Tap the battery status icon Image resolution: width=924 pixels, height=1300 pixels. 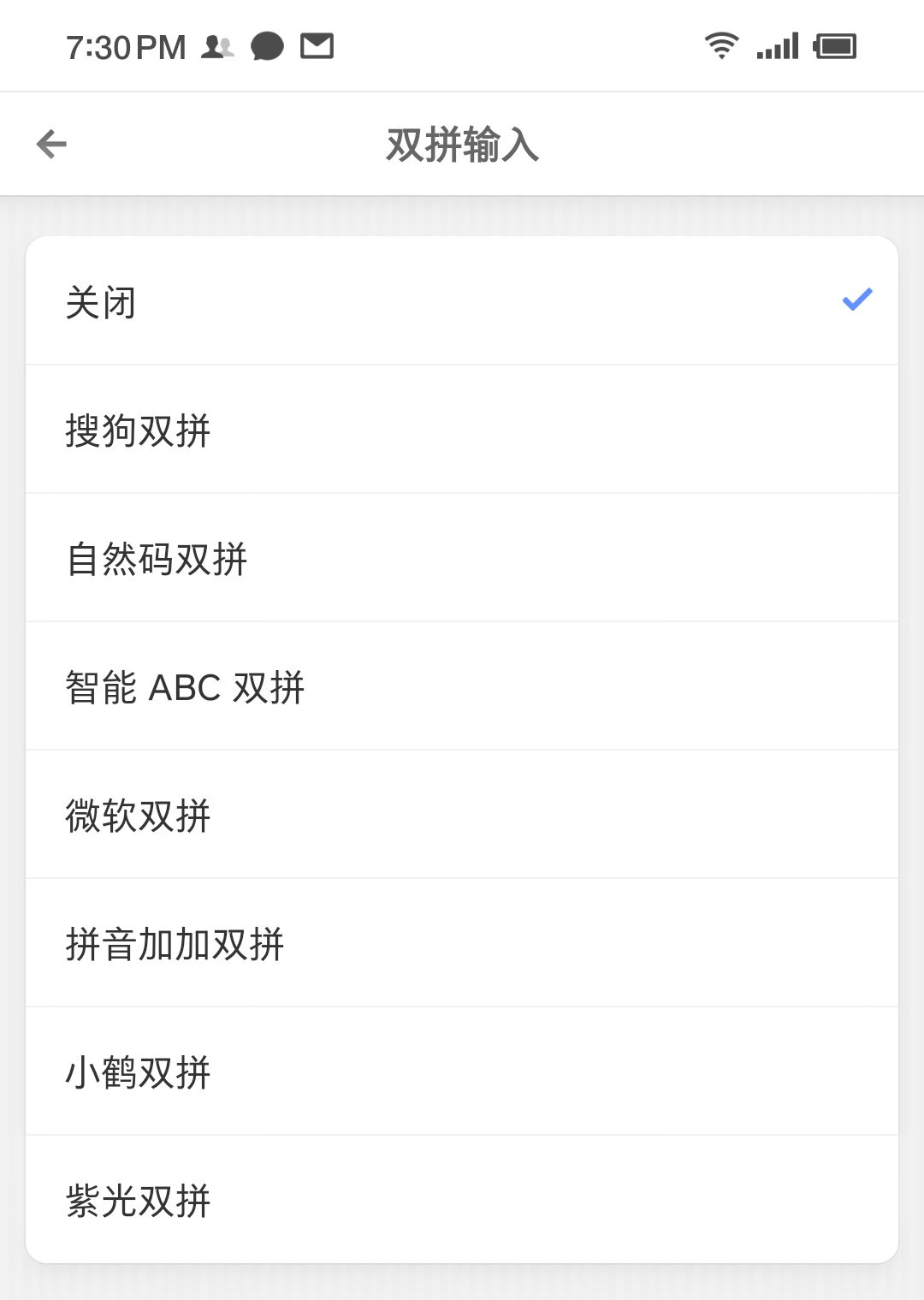click(832, 46)
